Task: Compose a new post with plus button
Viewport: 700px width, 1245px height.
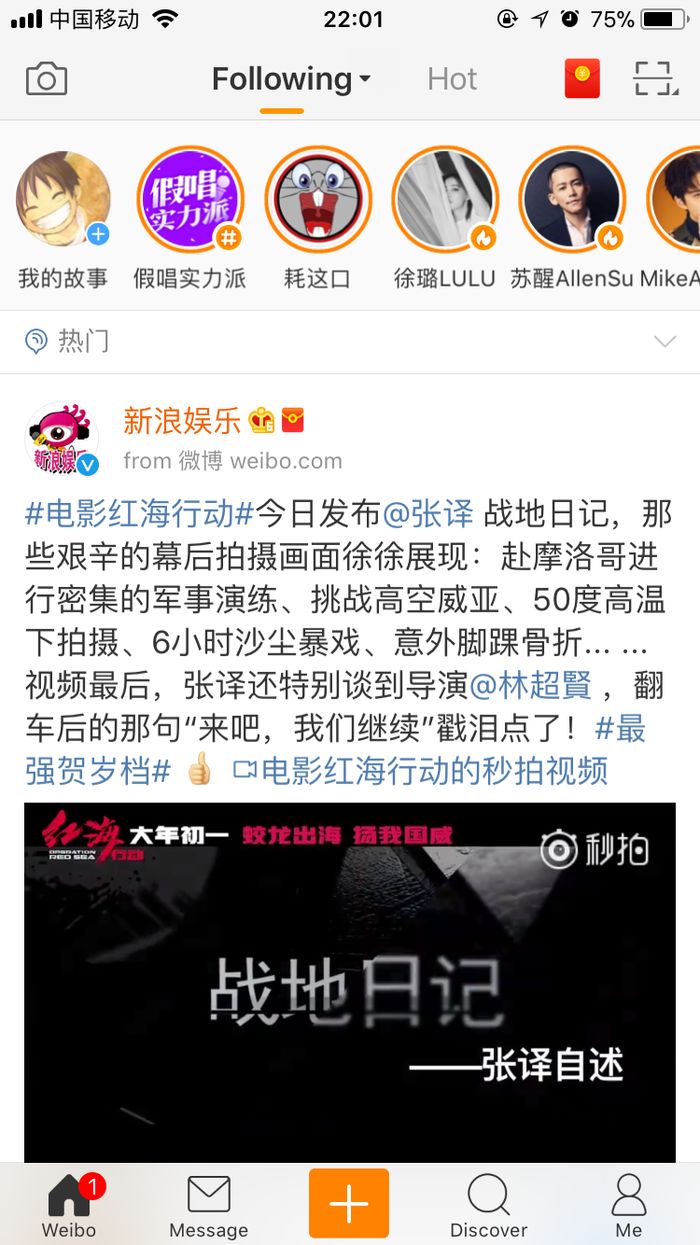Action: click(x=348, y=1203)
